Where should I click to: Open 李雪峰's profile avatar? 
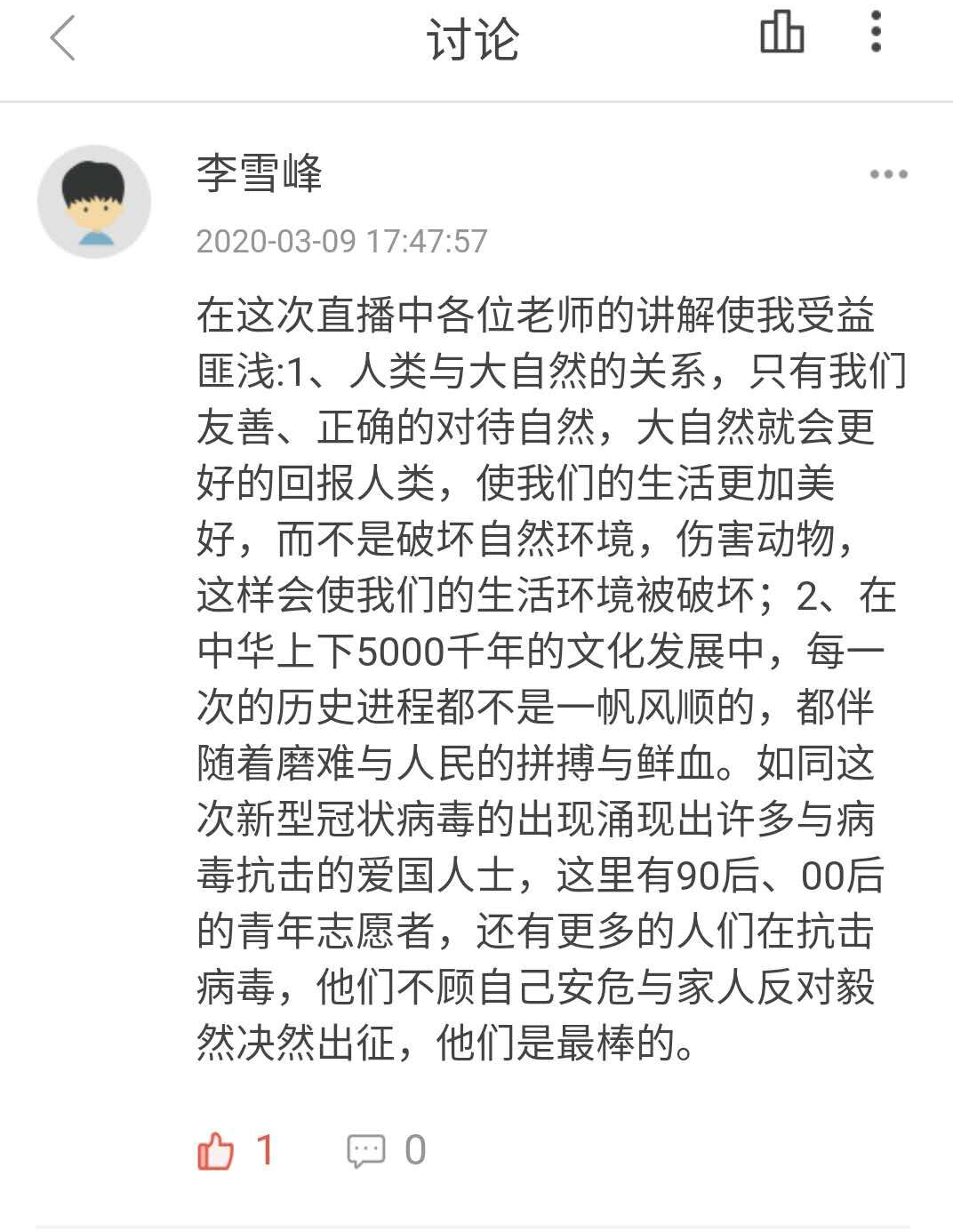click(94, 202)
